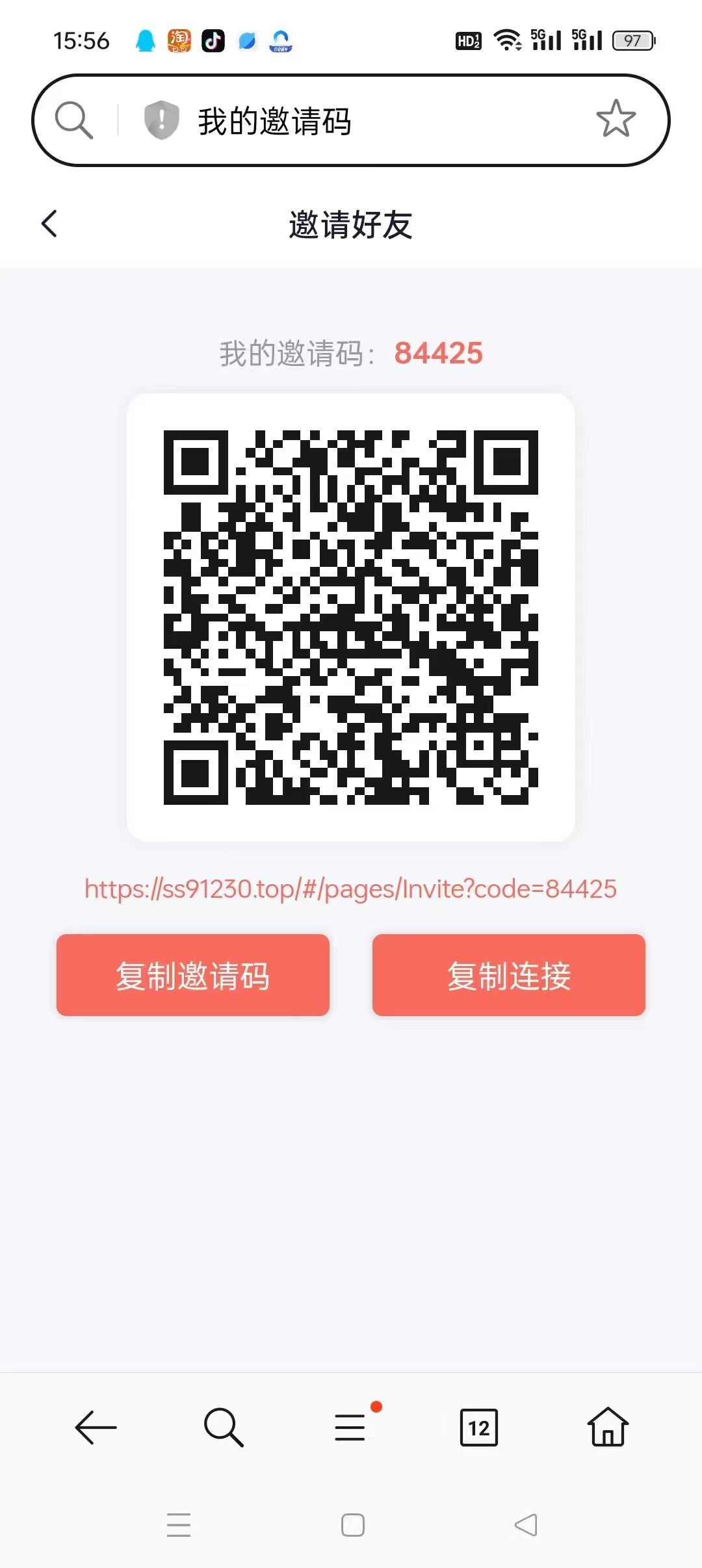Navigate back with the browser toolbar arrow
Viewport: 702px width, 1568px height.
[96, 1428]
